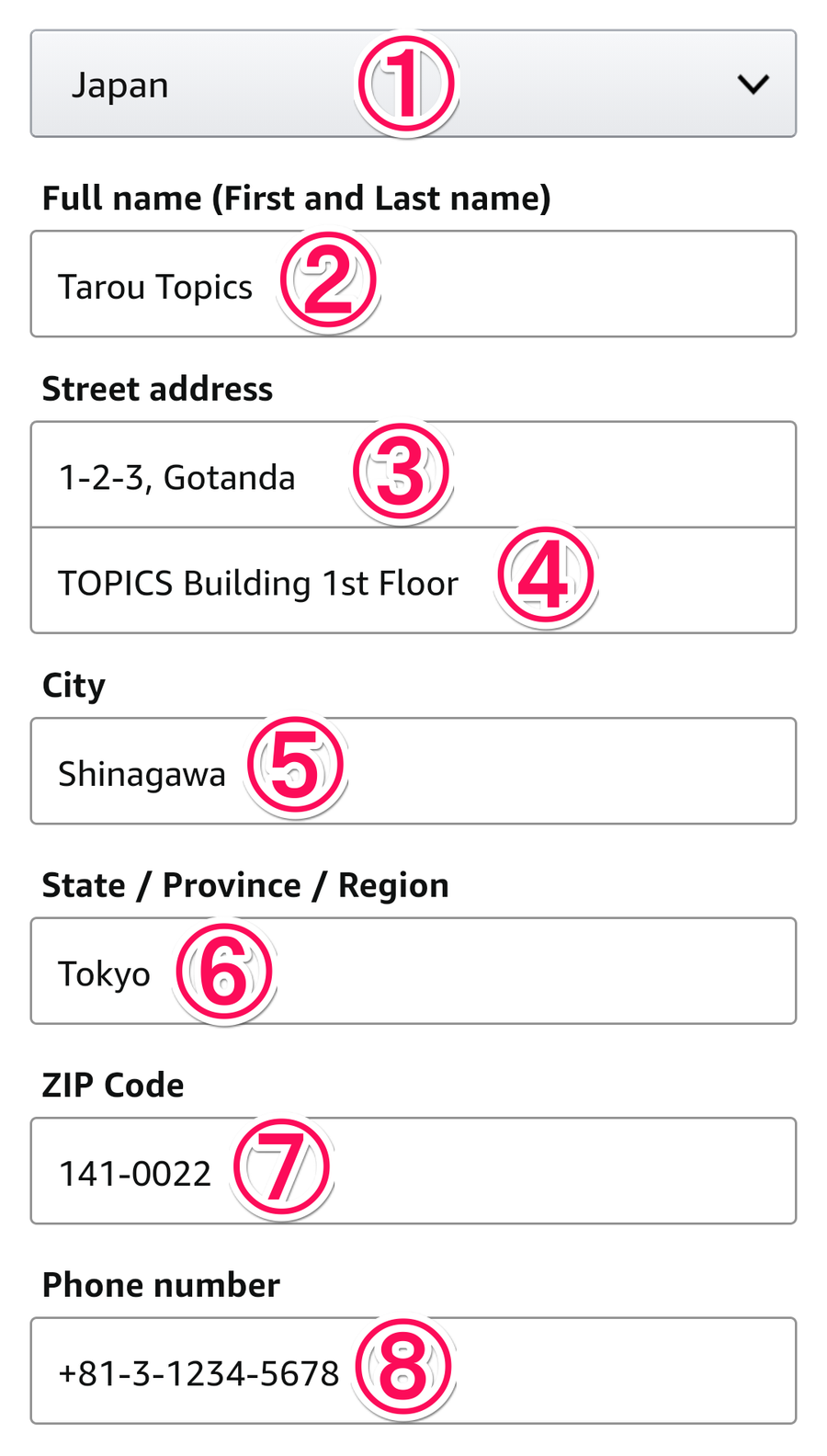Tap the ZIP Code field
827x1456 pixels.
click(x=413, y=1171)
